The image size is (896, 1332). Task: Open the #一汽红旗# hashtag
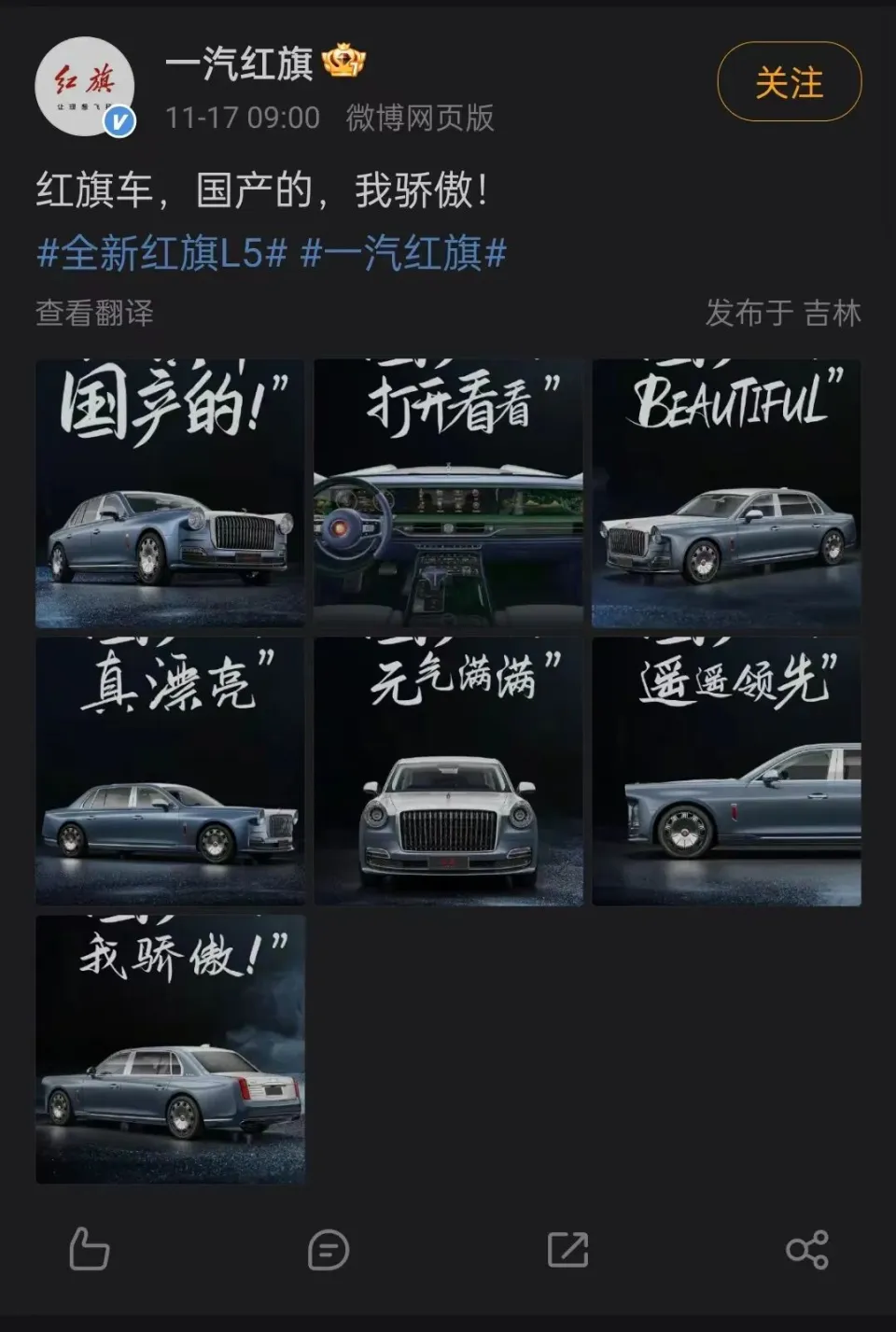tap(403, 253)
